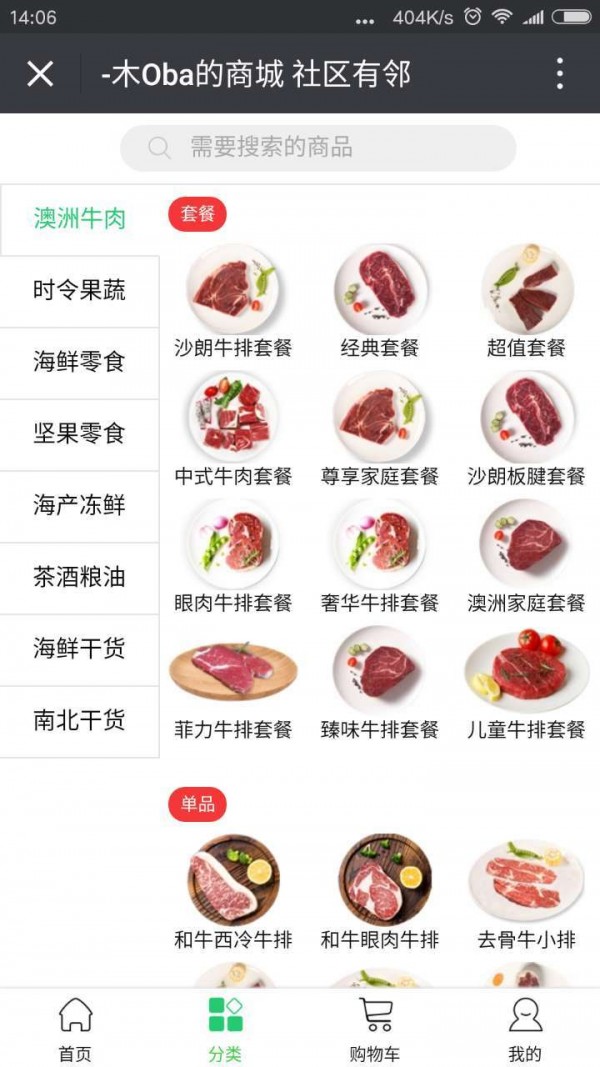Screen dimensions: 600x1067
Task: Open the 超值套餐 product
Action: click(x=526, y=300)
